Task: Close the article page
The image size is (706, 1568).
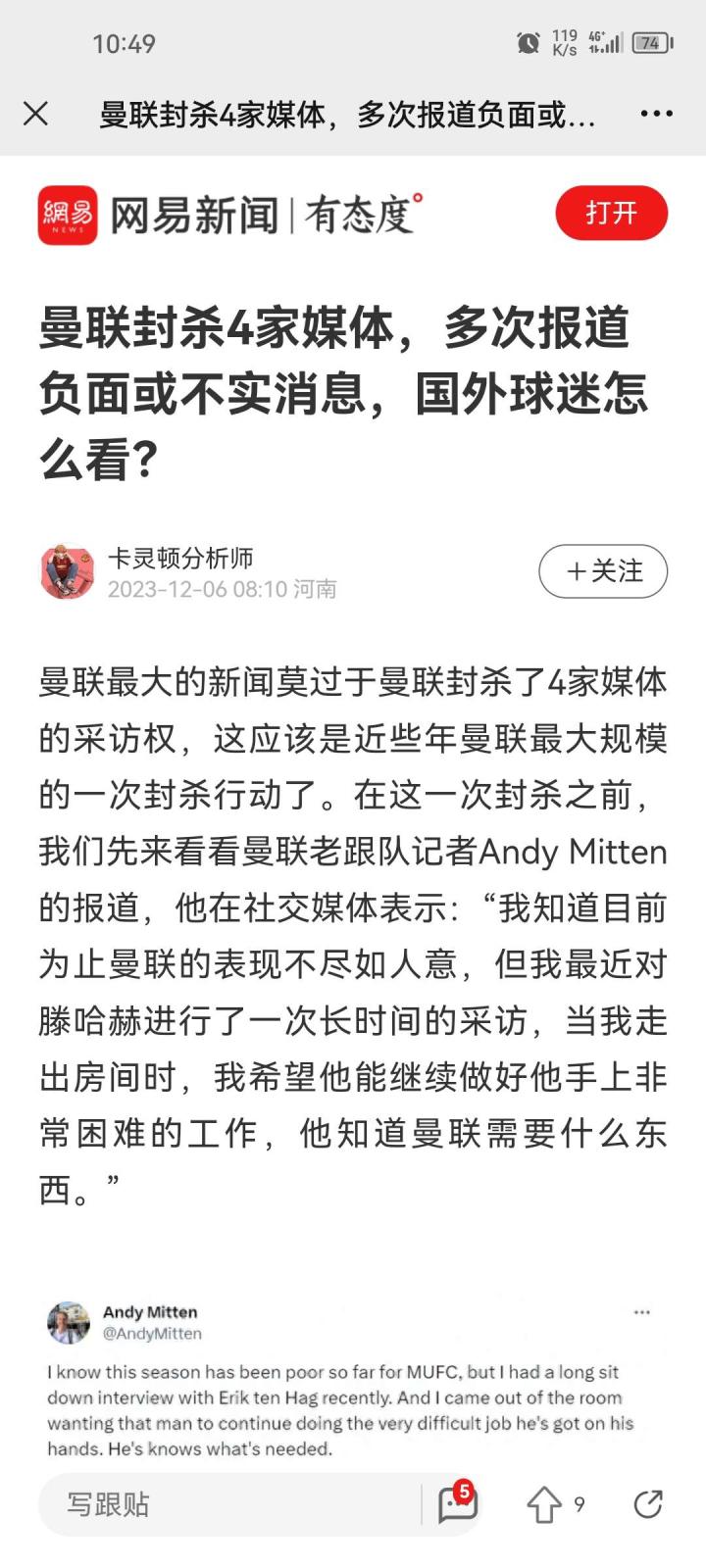Action: [36, 114]
